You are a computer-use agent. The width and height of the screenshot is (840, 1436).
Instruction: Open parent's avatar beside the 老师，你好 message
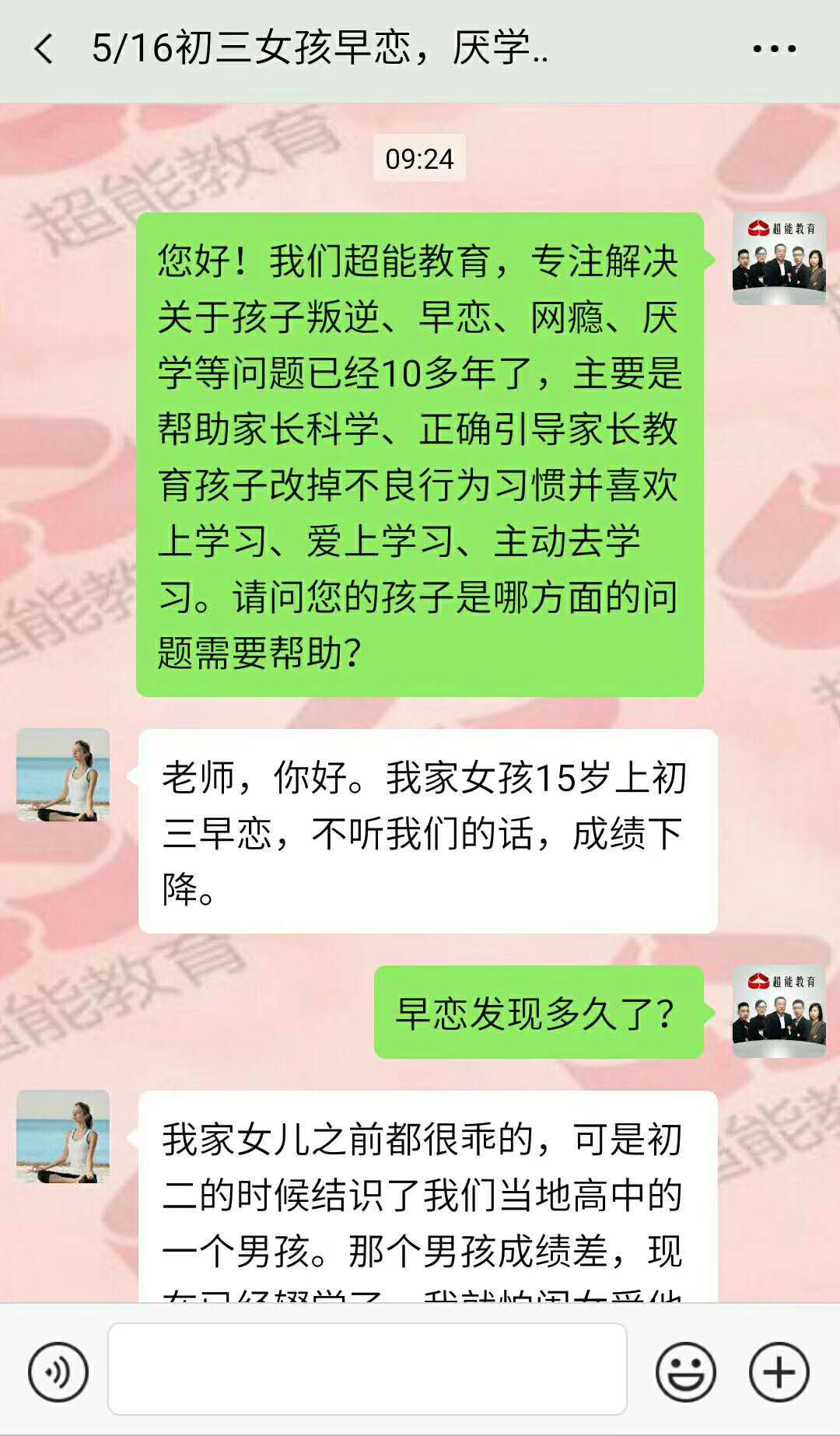(x=63, y=775)
